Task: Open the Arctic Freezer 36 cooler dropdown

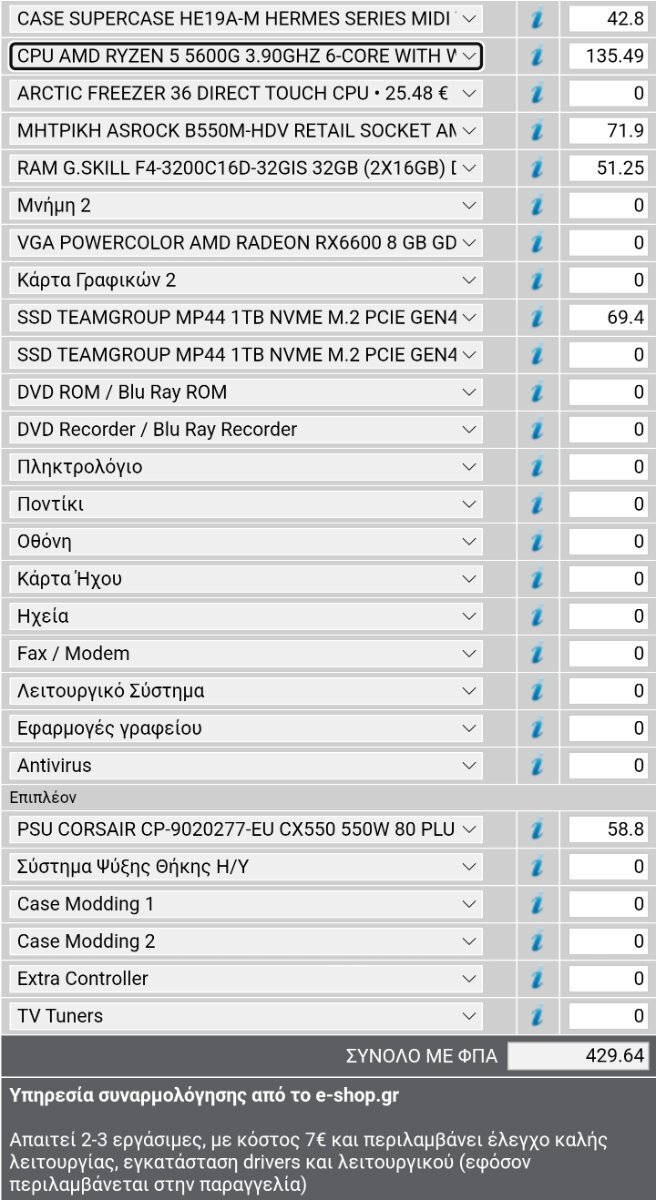Action: (x=246, y=93)
